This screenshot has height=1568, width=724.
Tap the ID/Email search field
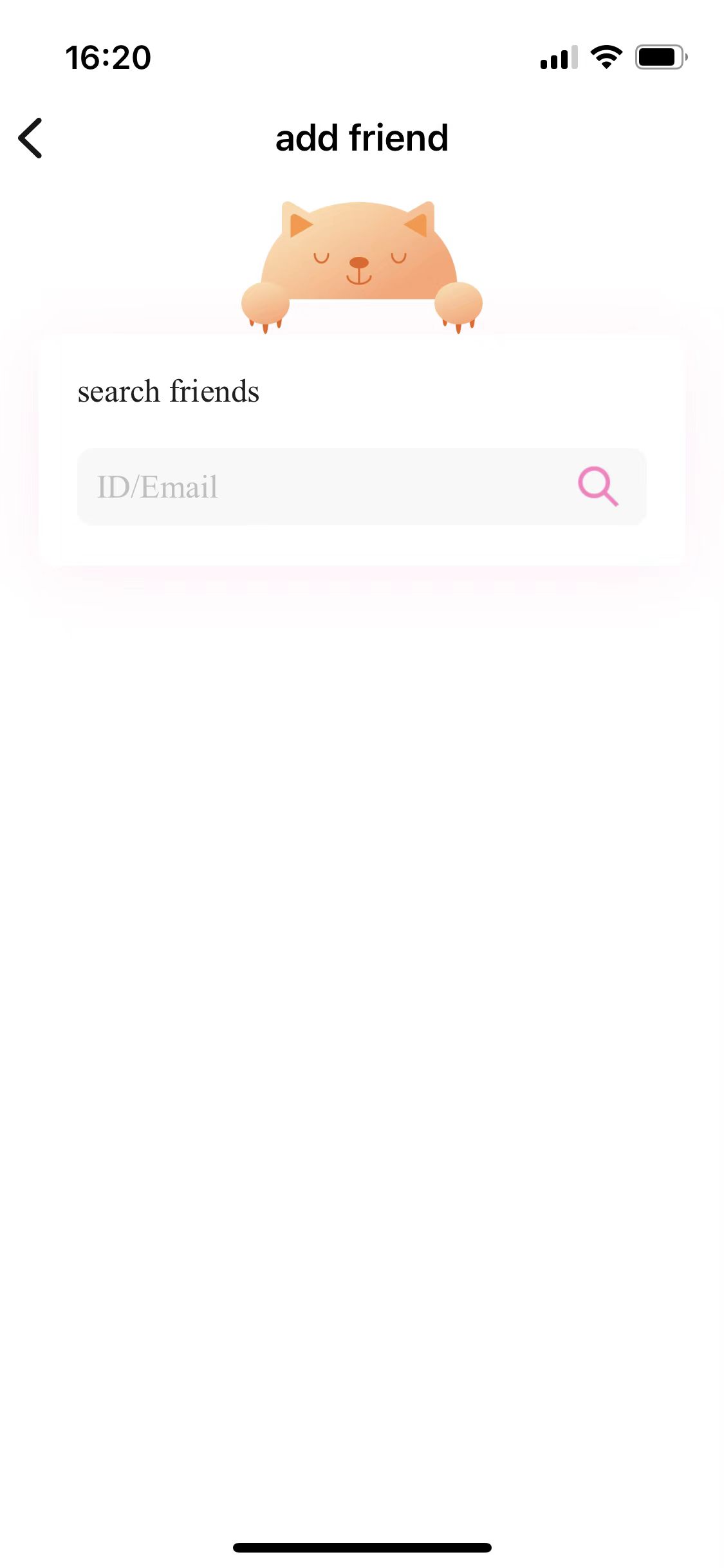(322, 487)
